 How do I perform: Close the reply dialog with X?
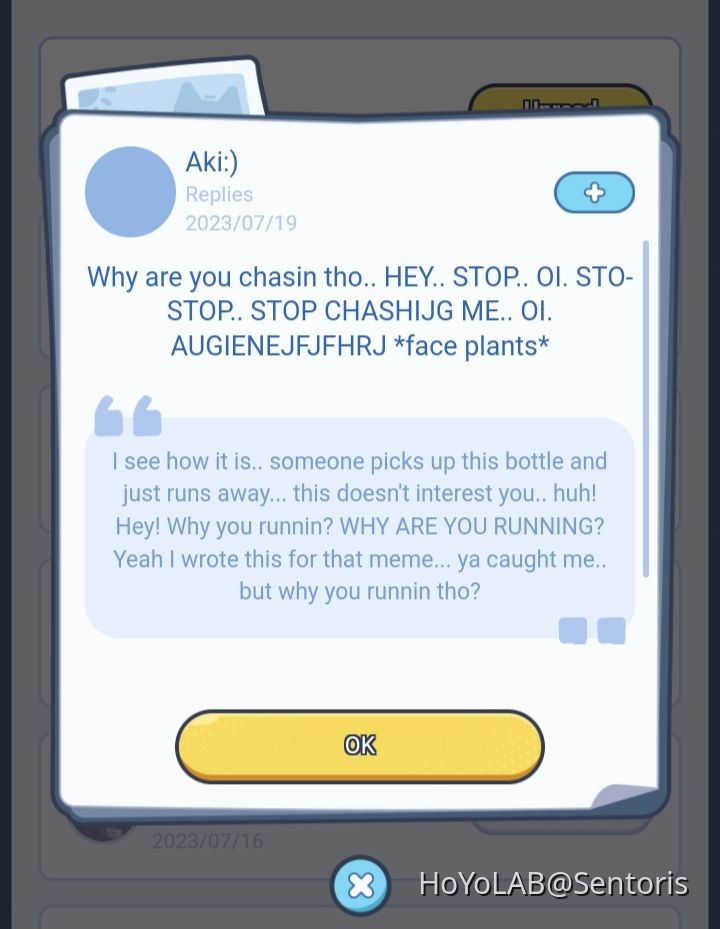[360, 885]
